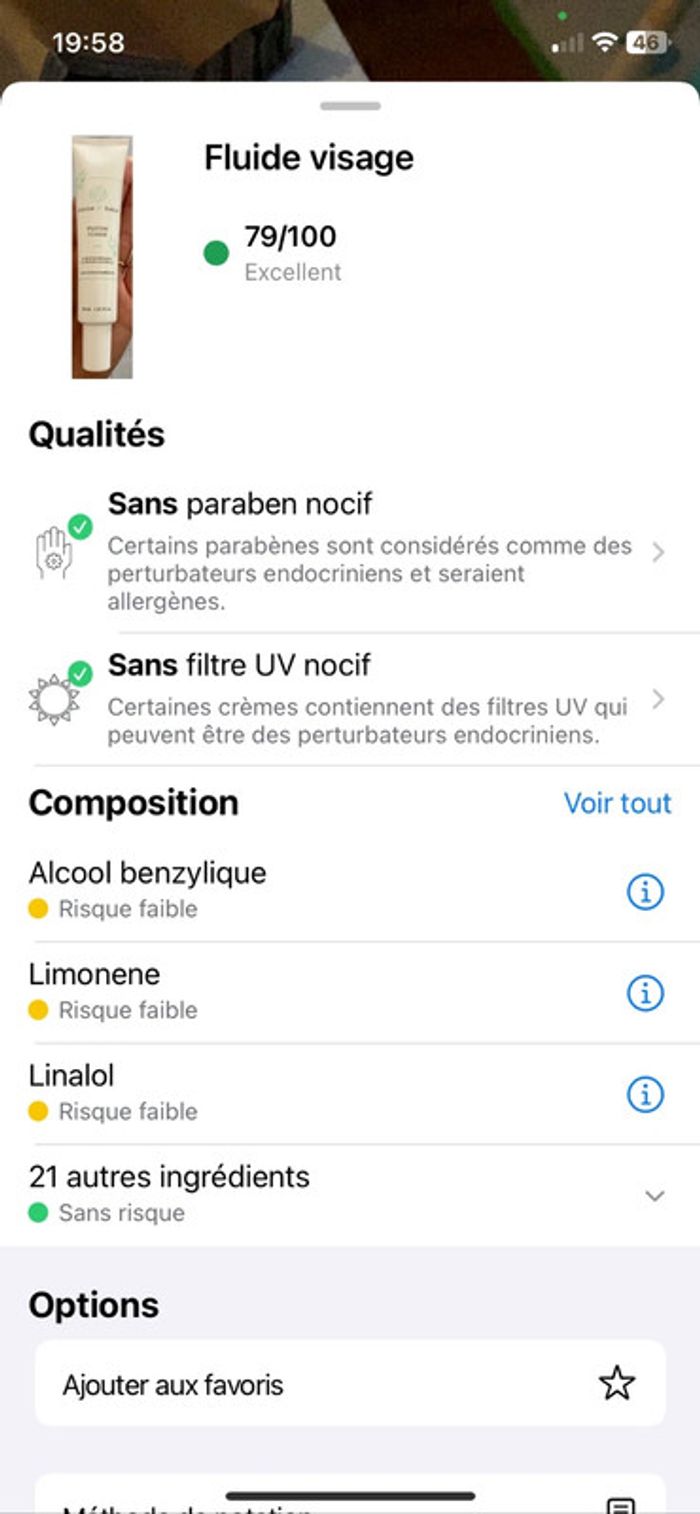Image resolution: width=700 pixels, height=1514 pixels.
Task: Show info for Limonene
Action: click(x=645, y=993)
